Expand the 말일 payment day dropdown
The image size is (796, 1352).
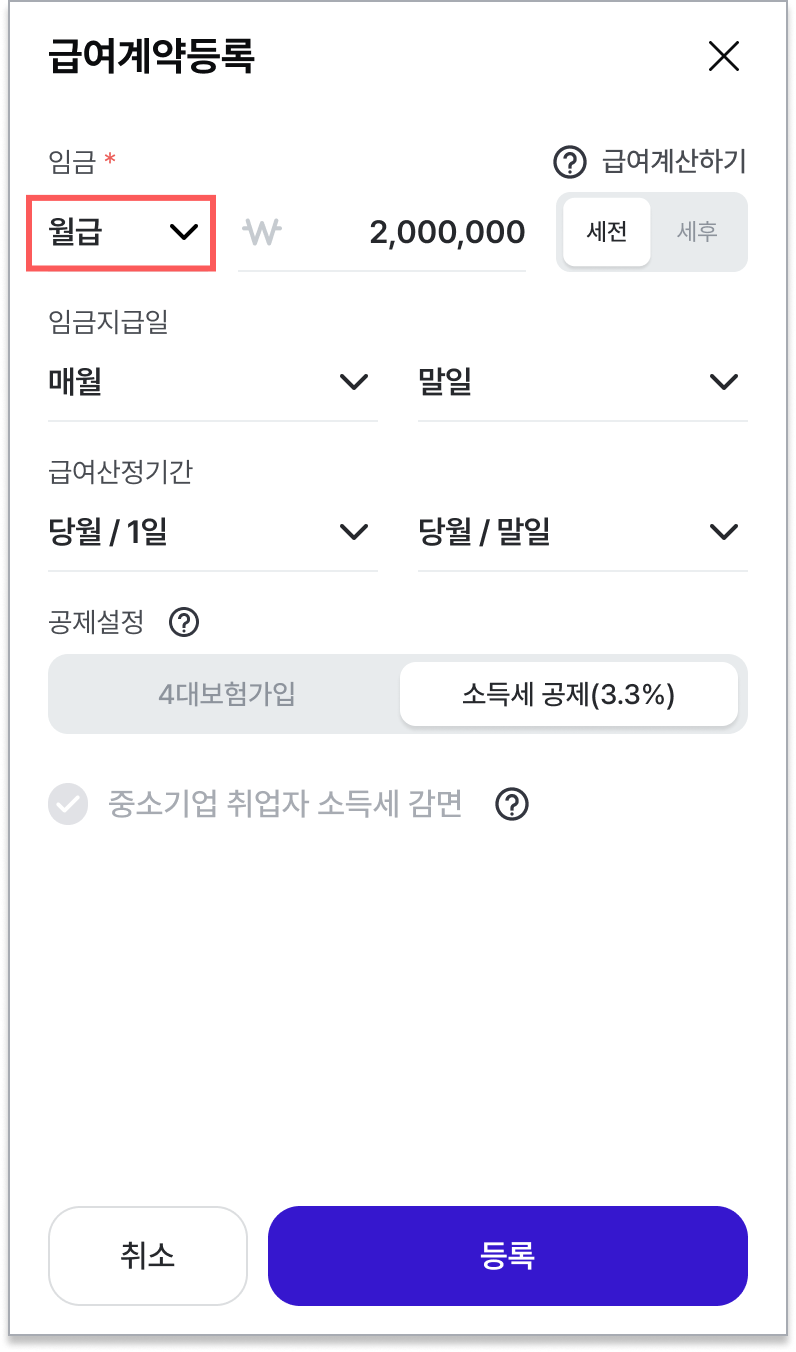pos(582,382)
